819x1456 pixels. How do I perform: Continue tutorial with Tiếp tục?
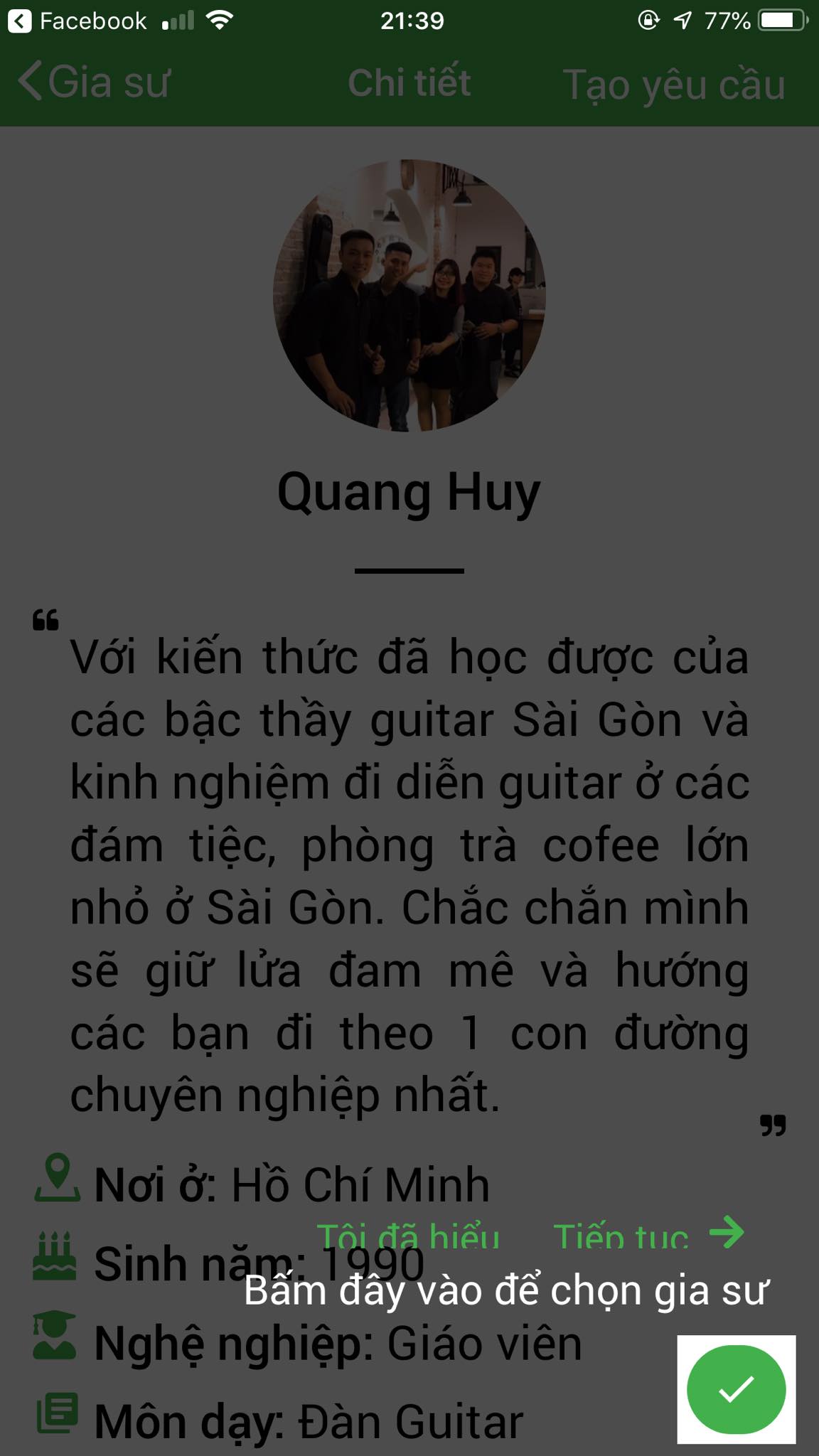tap(648, 1236)
